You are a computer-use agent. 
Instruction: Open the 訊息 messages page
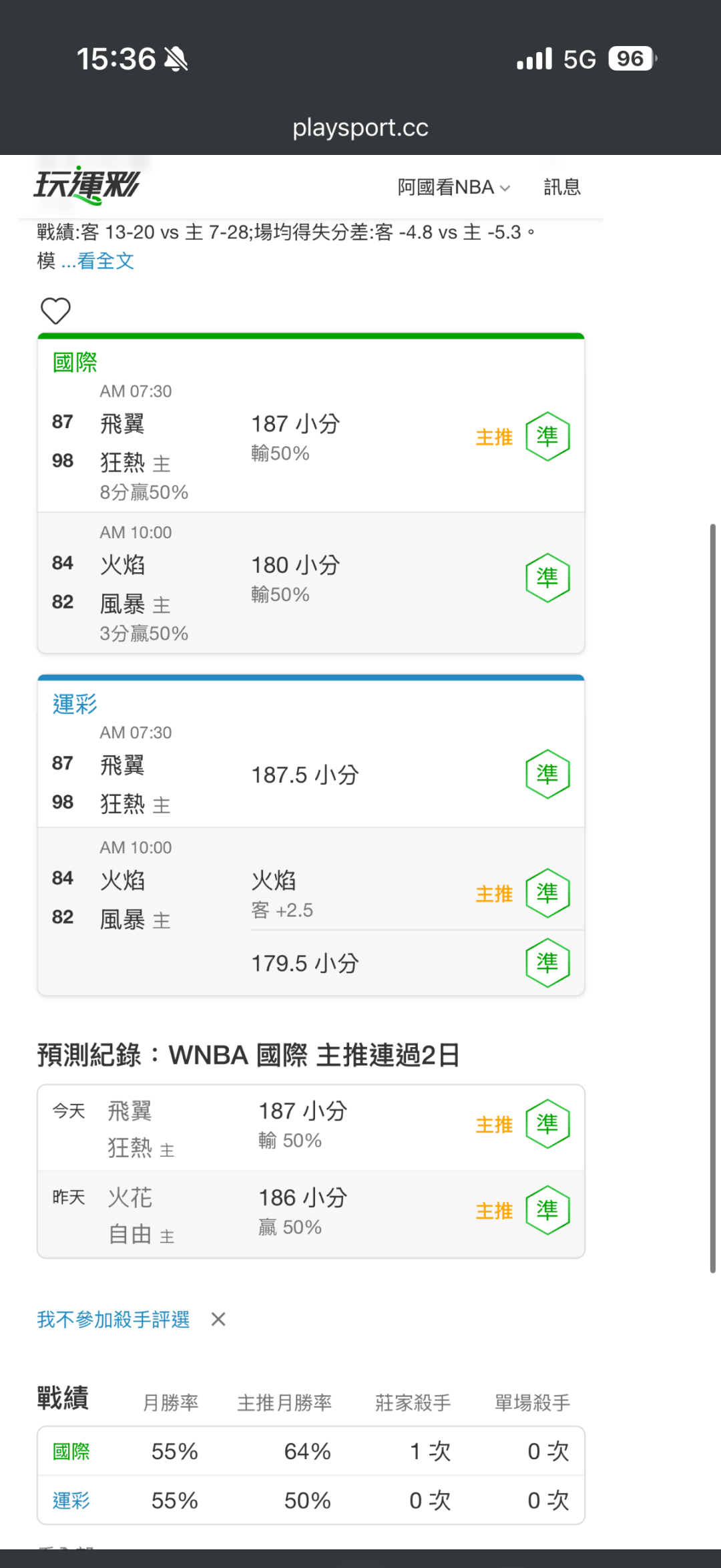pos(562,187)
